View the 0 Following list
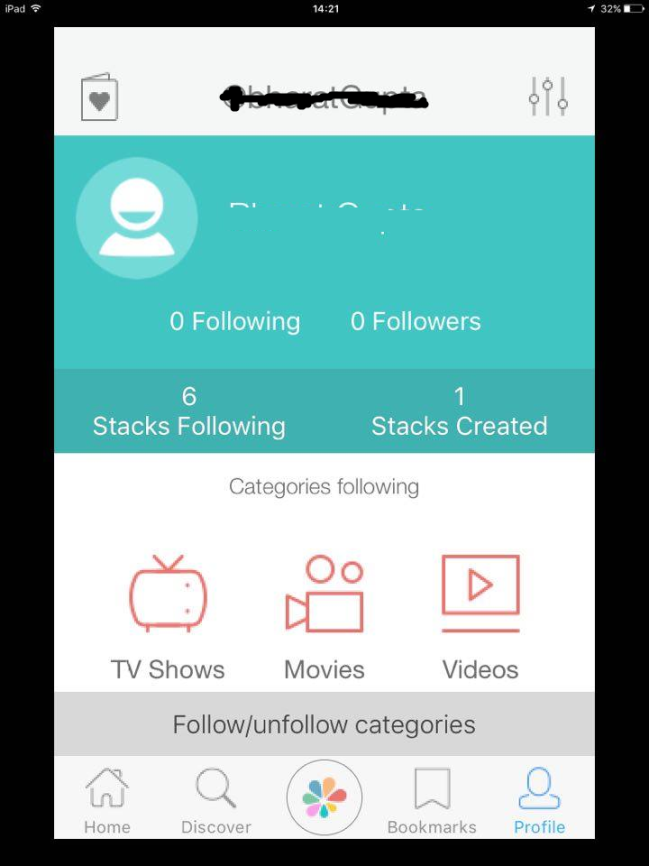This screenshot has width=649, height=866. click(235, 321)
